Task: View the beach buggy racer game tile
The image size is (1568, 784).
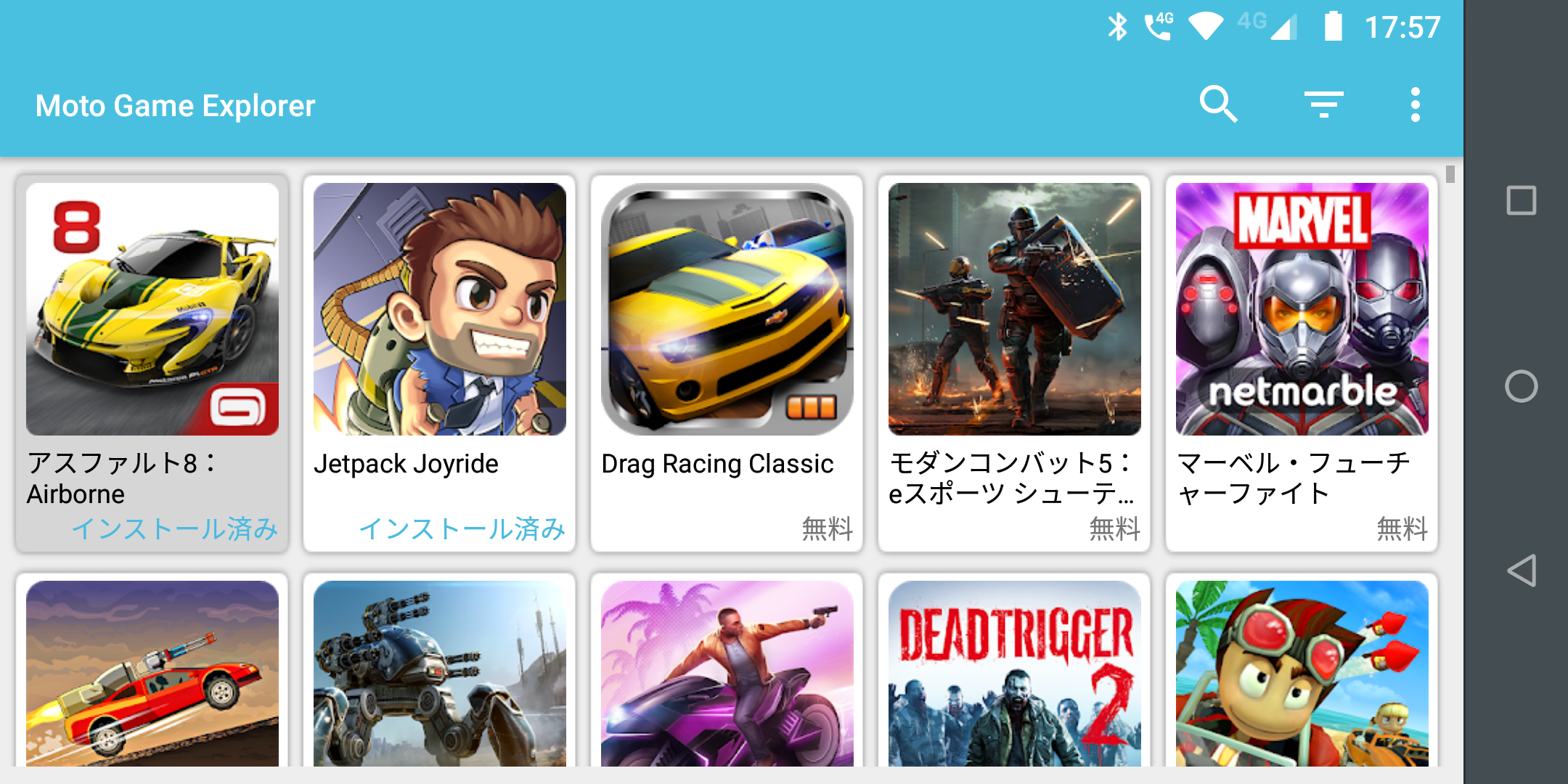Action: point(1302,674)
